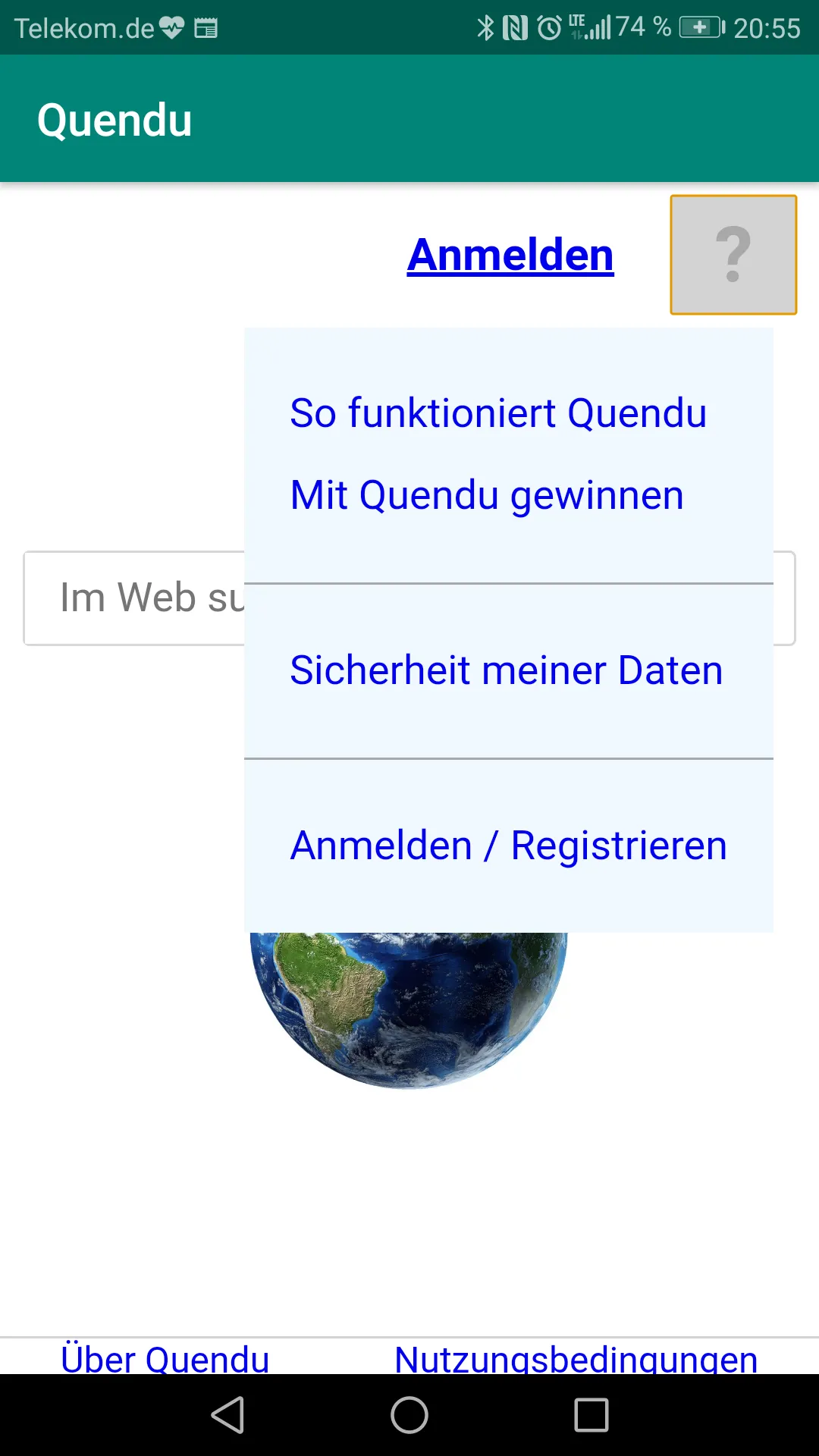
Task: Select Mit Quendu gewinnen
Action: coord(486,495)
